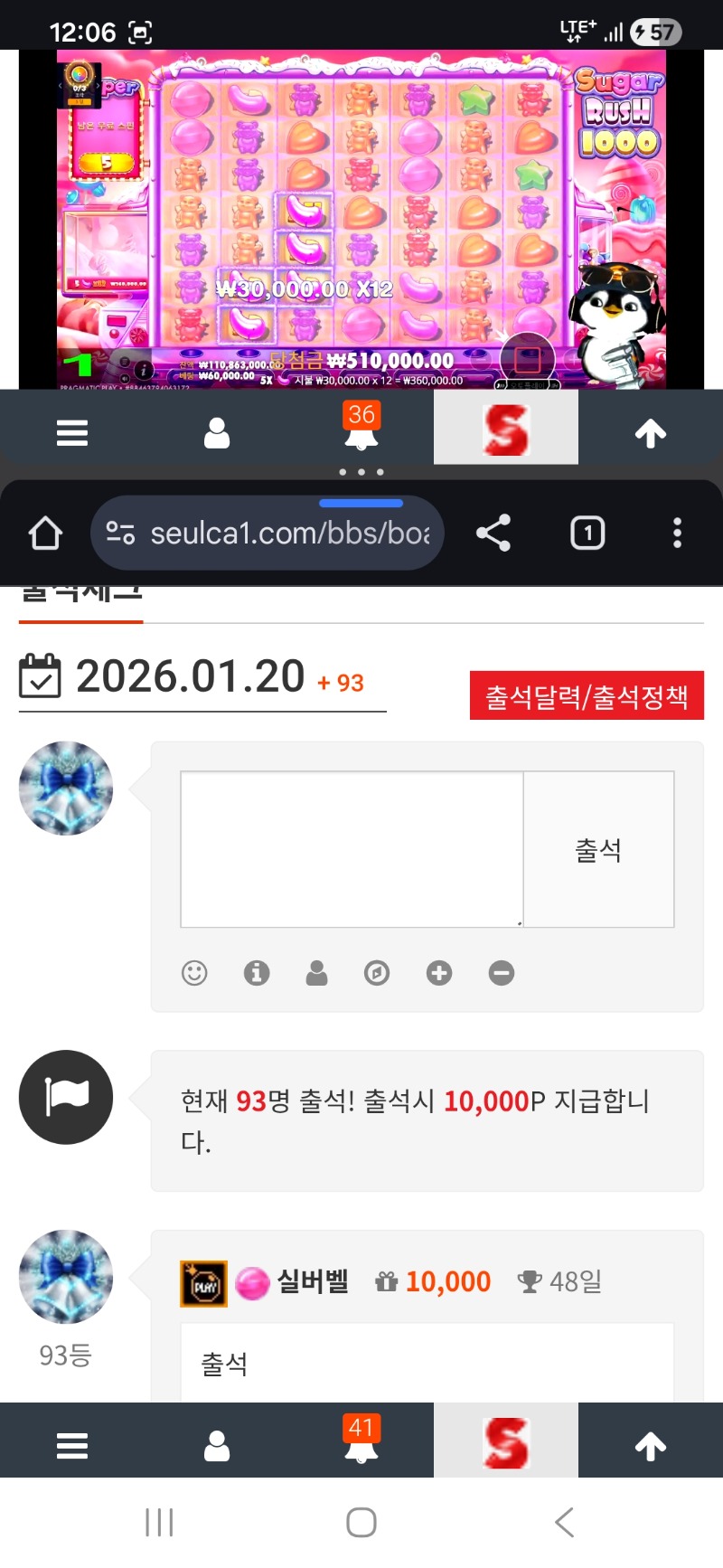The height and width of the screenshot is (1568, 723).
Task: Open the 출석달력/출석정책 page
Action: pyautogui.click(x=587, y=696)
